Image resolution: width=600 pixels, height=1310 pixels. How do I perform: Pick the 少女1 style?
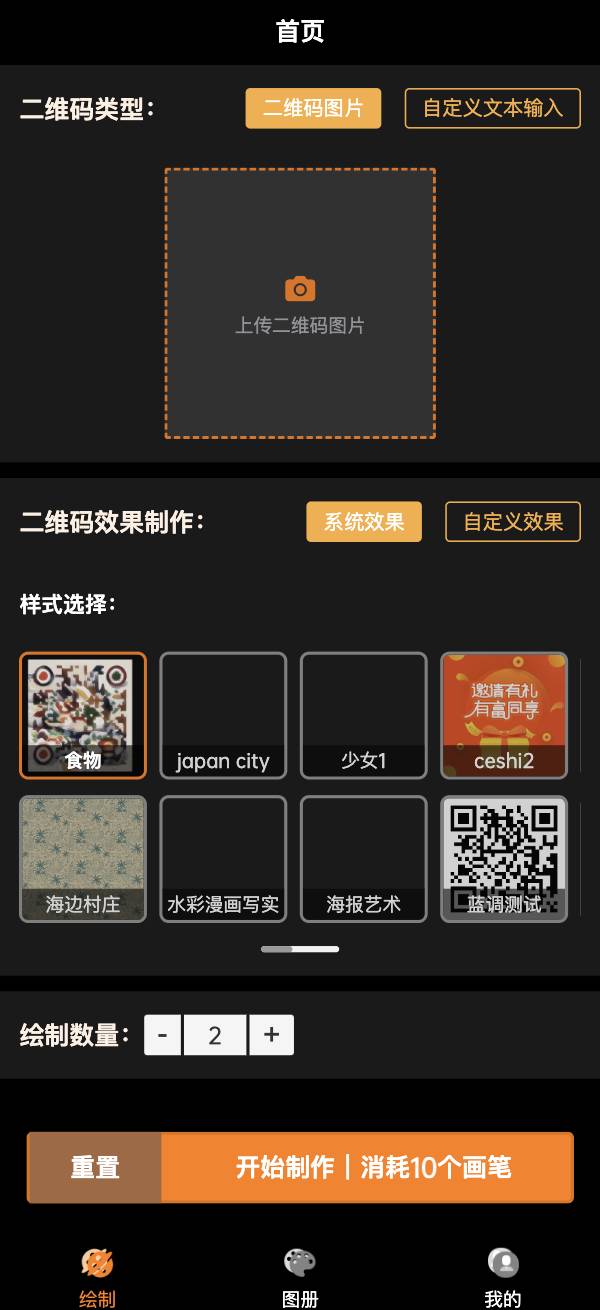[x=363, y=715]
